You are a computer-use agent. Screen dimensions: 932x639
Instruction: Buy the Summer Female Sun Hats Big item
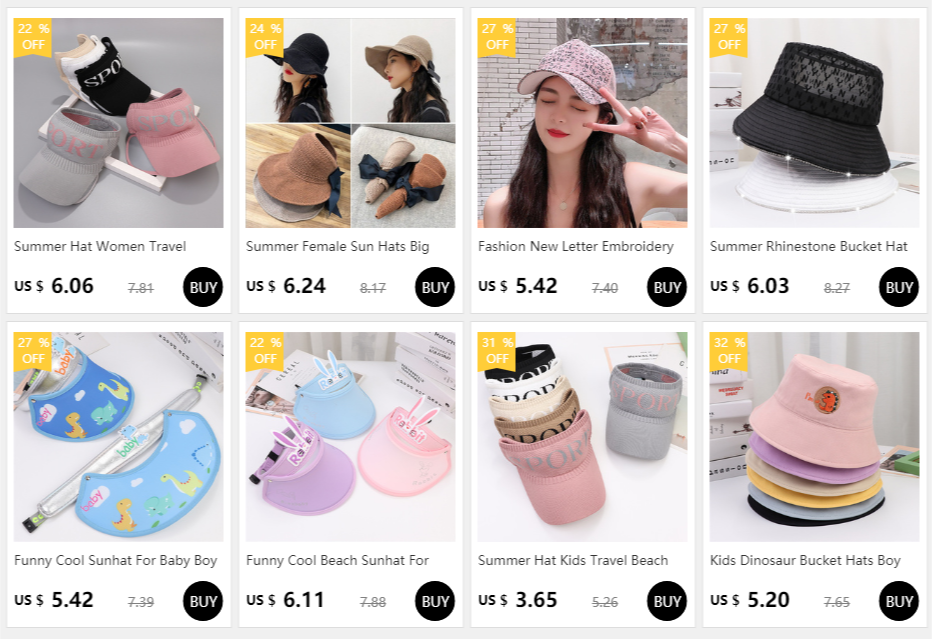click(434, 287)
